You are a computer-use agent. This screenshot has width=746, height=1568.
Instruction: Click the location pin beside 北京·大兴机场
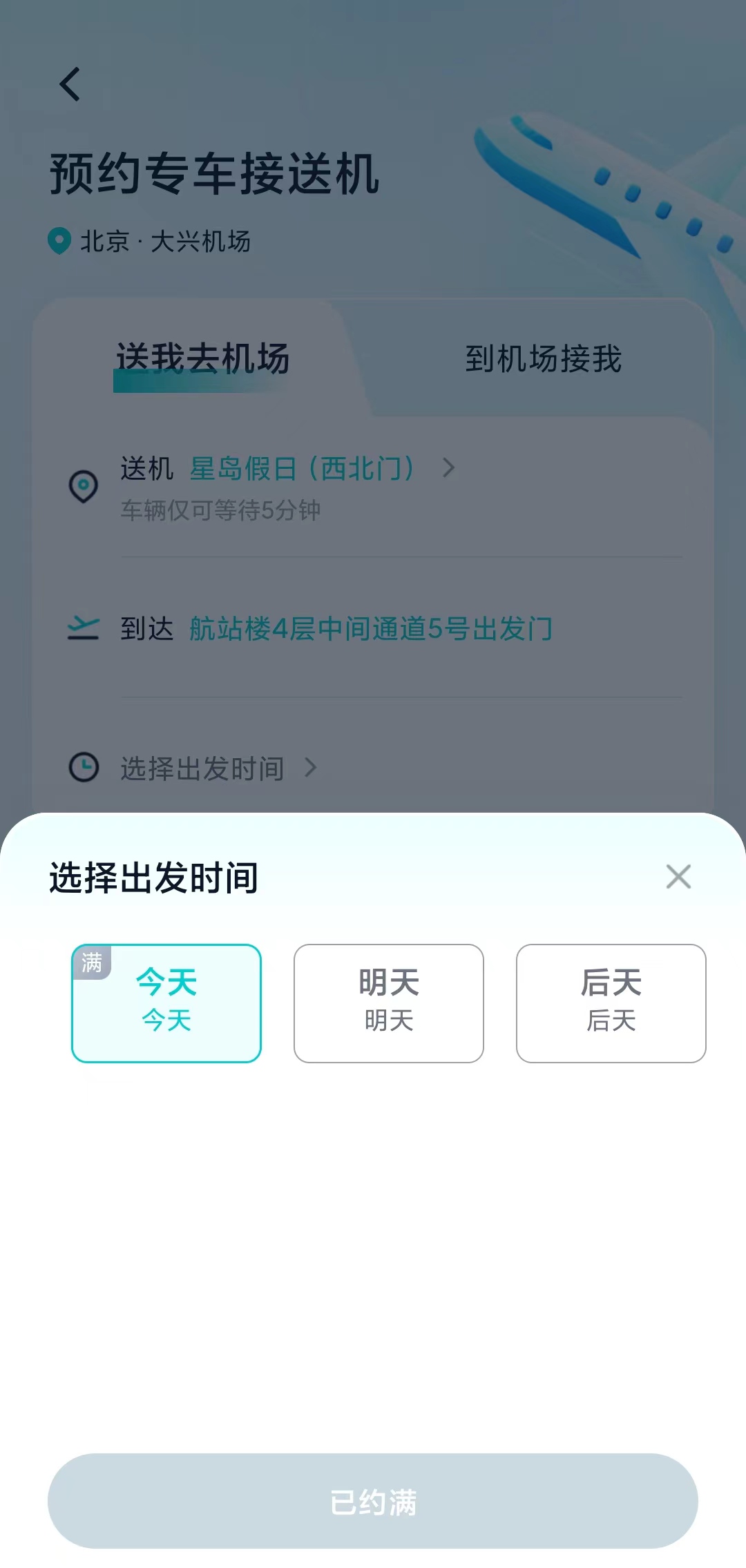(x=60, y=241)
